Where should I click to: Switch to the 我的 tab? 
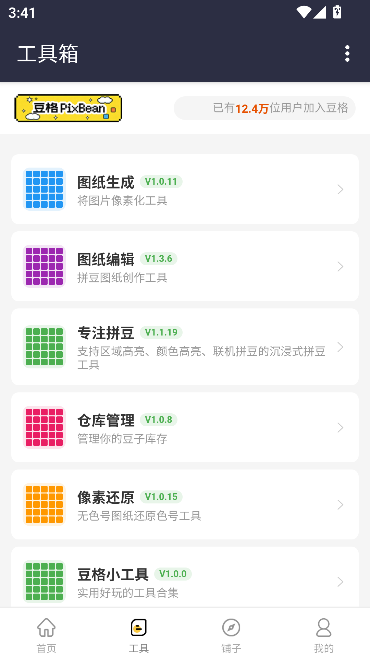(x=323, y=635)
